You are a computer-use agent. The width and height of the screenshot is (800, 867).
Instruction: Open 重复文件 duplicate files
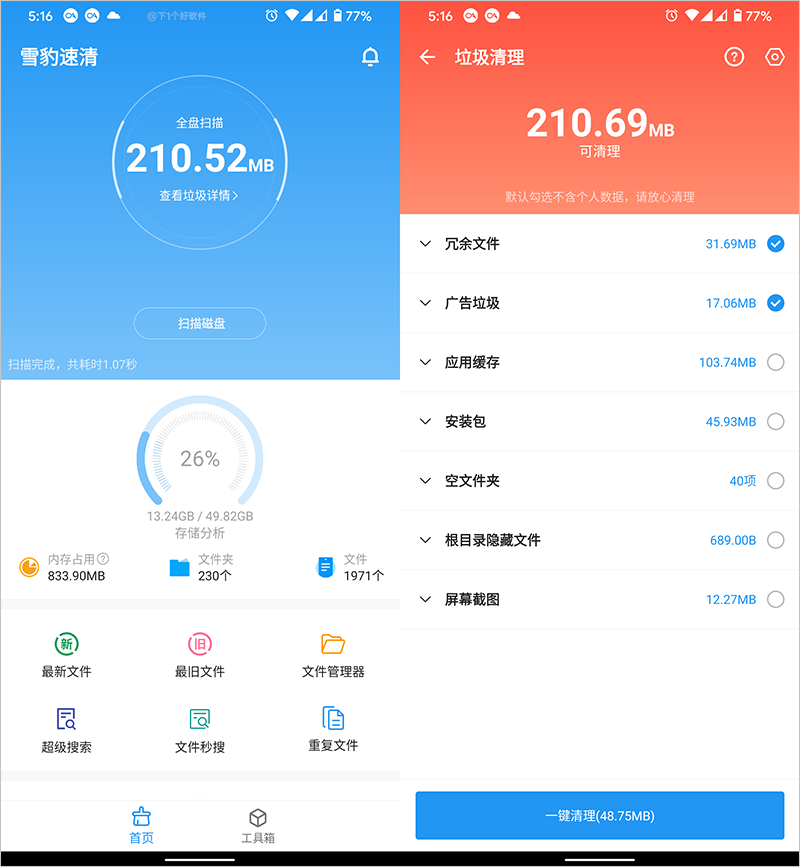click(x=333, y=729)
